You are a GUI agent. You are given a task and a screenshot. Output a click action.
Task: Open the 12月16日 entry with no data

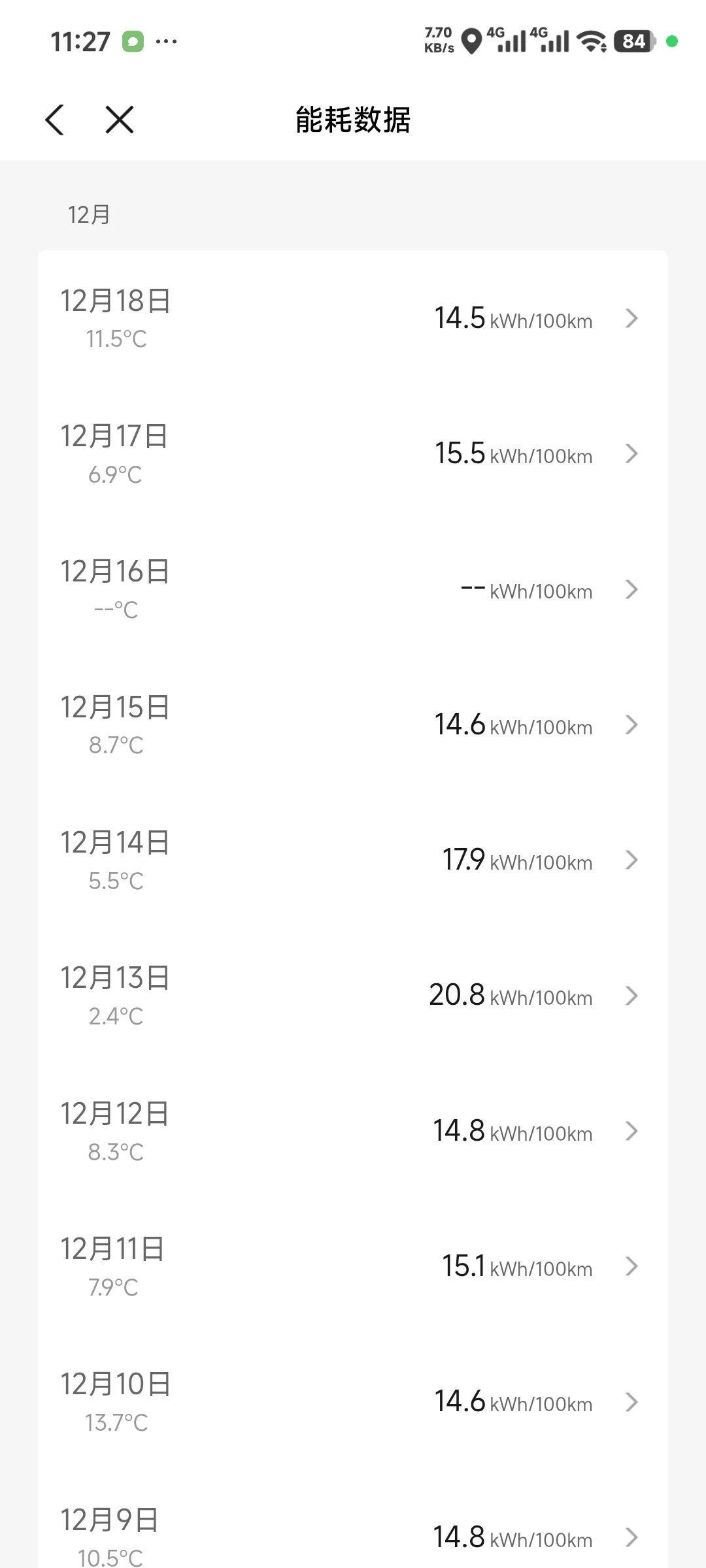pyautogui.click(x=353, y=589)
